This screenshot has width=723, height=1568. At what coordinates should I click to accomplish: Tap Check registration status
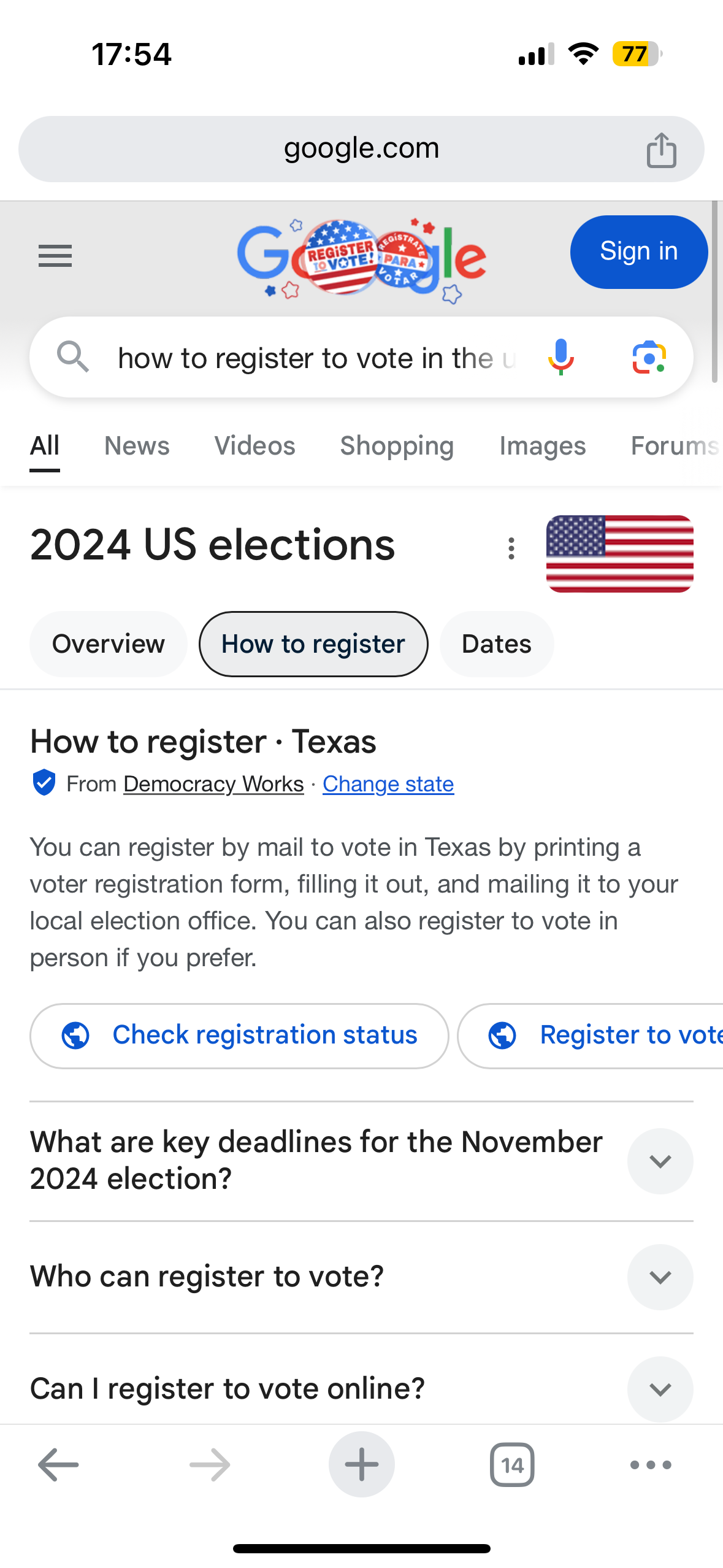239,1036
